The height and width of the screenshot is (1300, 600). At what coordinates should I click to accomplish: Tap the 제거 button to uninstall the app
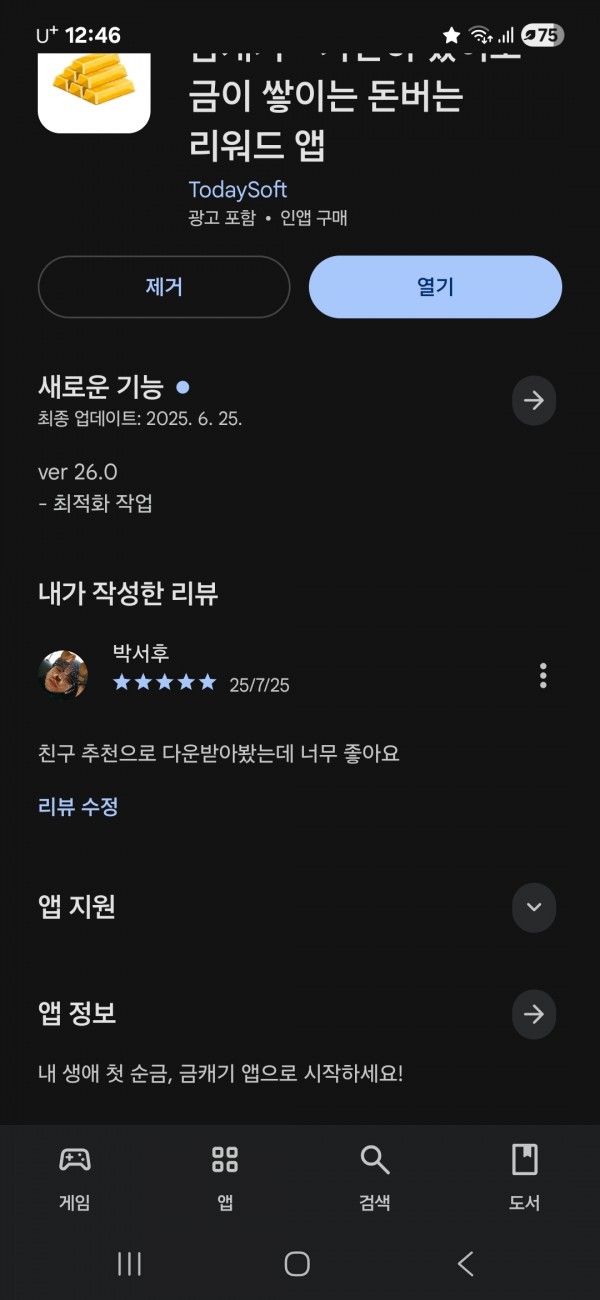tap(164, 287)
